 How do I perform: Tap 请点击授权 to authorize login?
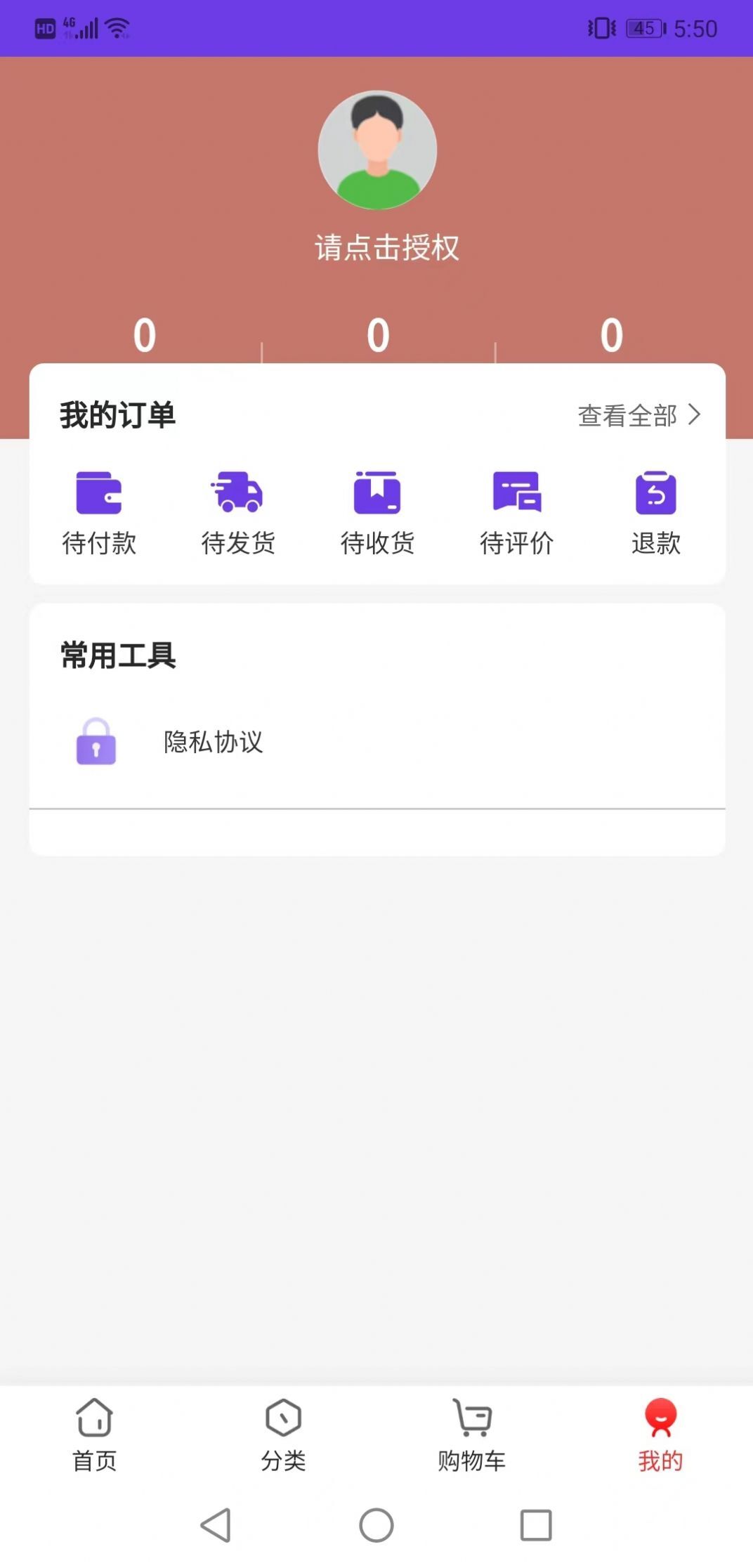point(387,248)
